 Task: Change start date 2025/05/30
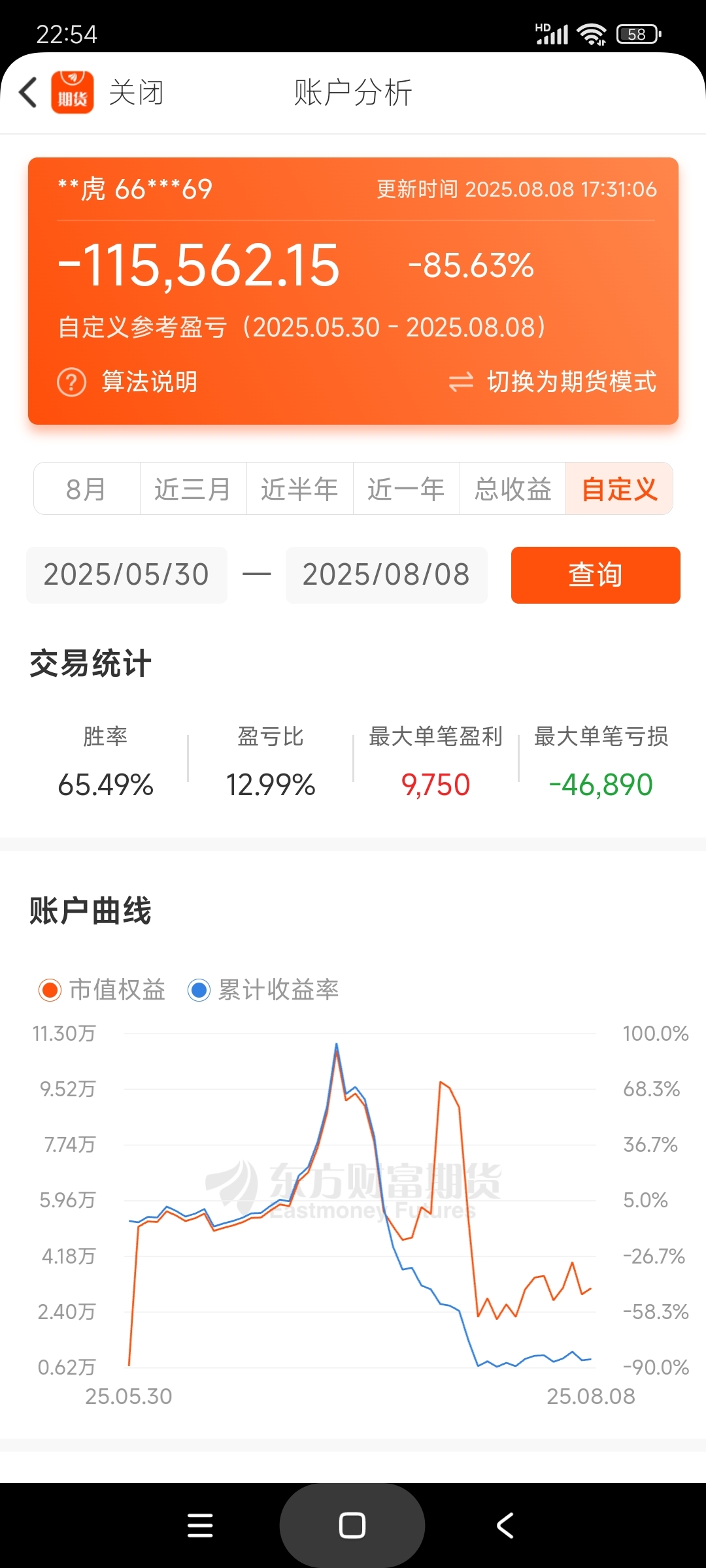pyautogui.click(x=127, y=575)
